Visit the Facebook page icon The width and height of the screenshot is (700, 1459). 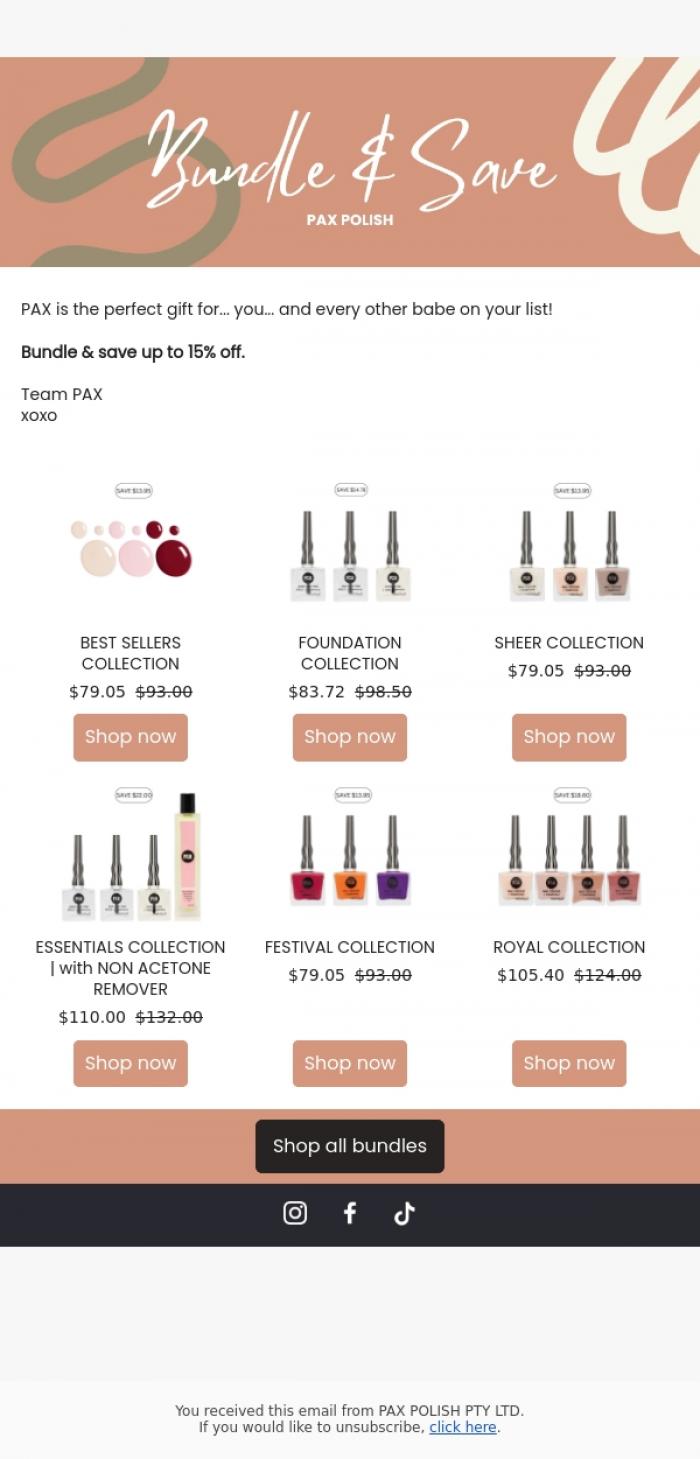tap(350, 1213)
